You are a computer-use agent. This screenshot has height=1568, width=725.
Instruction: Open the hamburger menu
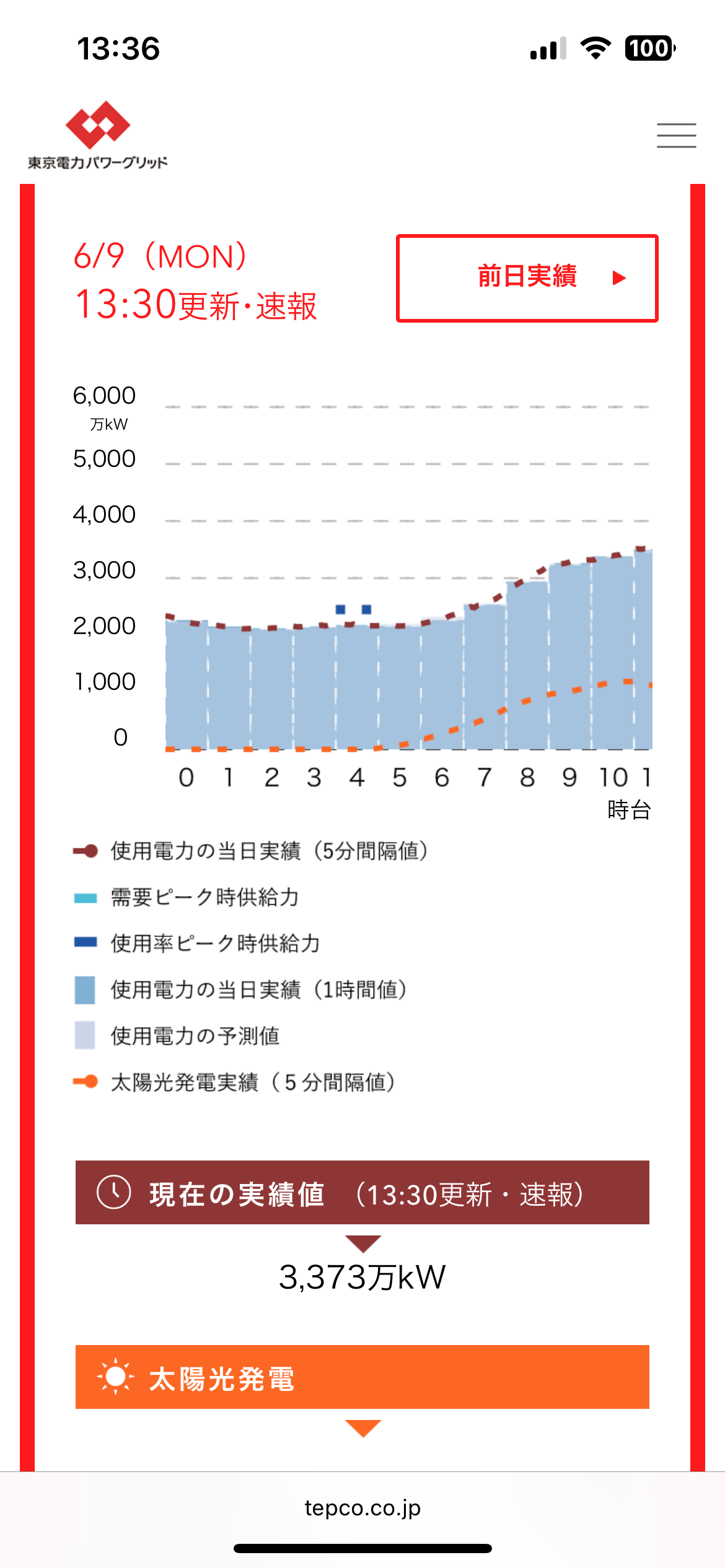[676, 136]
